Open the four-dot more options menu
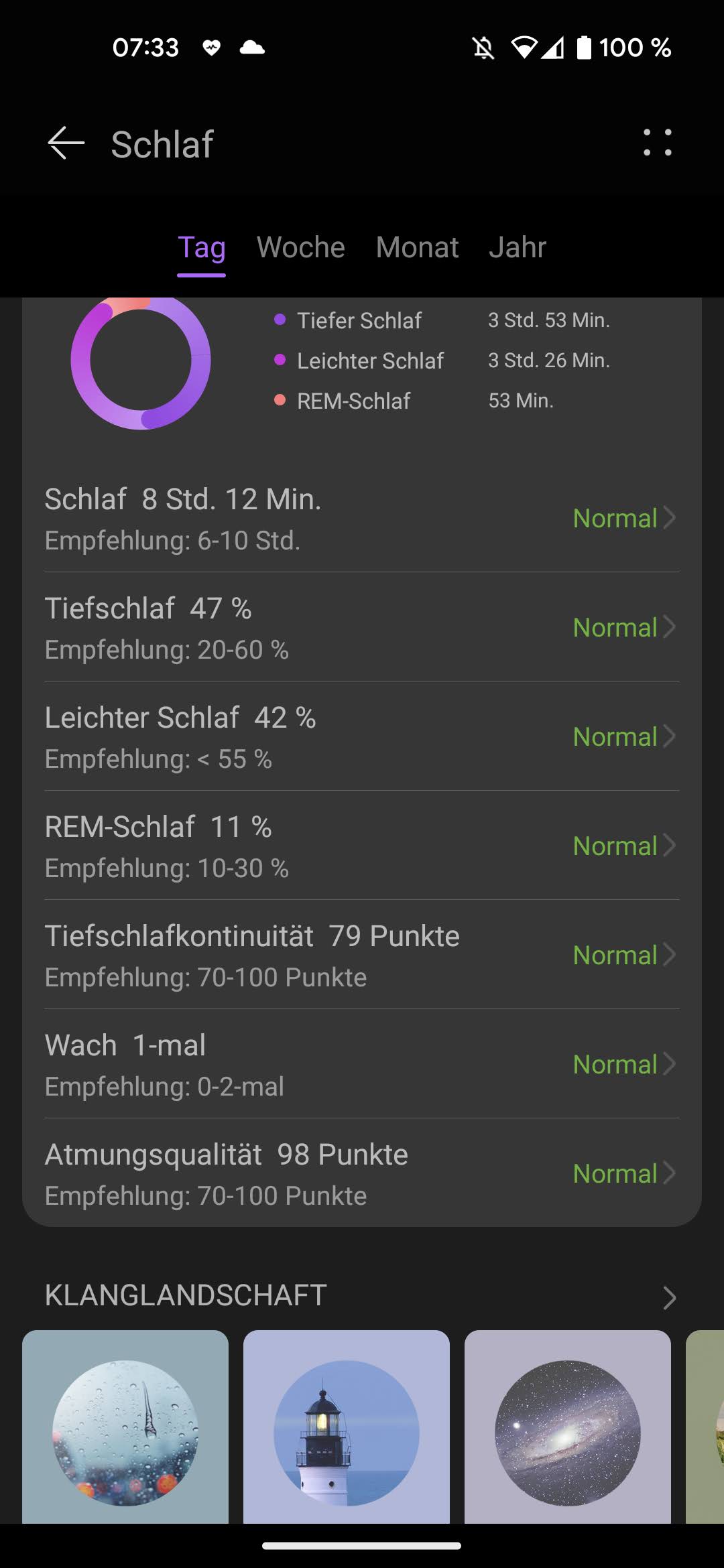 click(x=657, y=143)
